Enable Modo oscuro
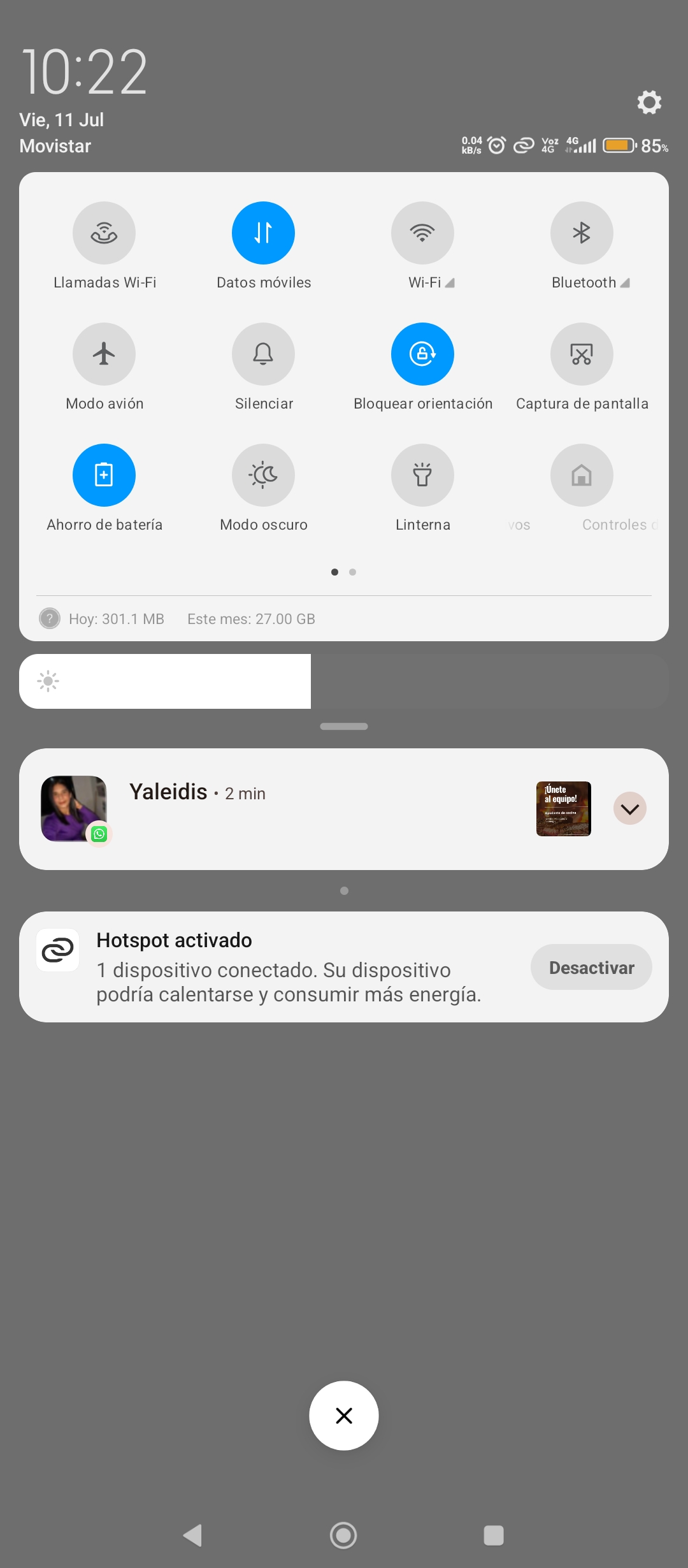Screen dimensions: 688x1568 point(263,475)
